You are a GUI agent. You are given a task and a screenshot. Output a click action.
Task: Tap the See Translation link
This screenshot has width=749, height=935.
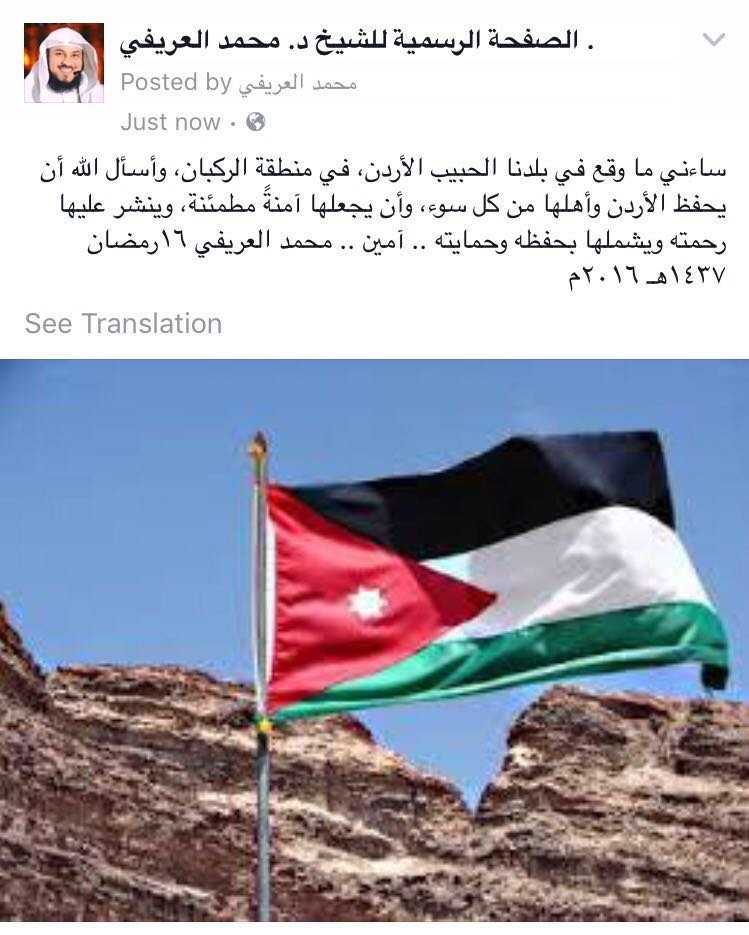click(123, 324)
